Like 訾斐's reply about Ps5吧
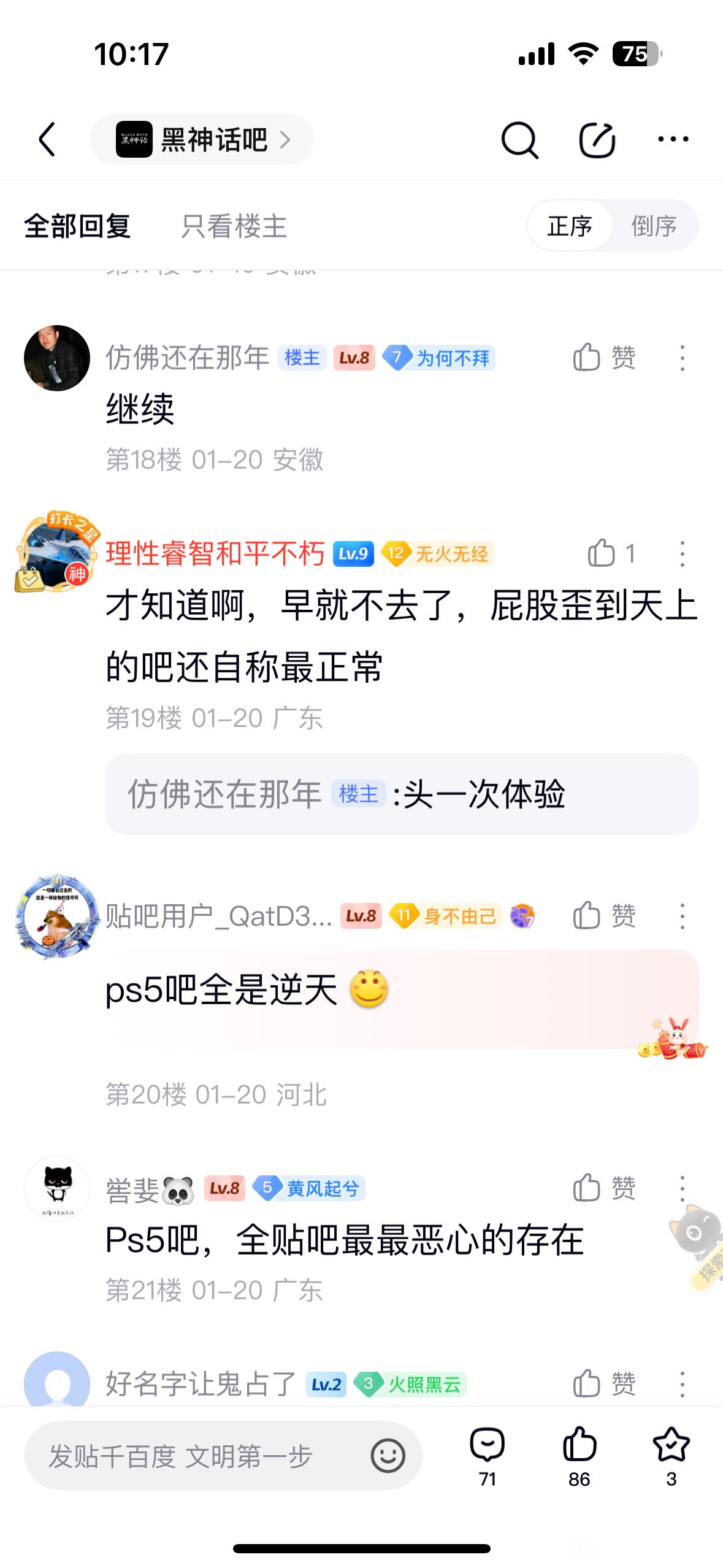 tap(603, 1188)
